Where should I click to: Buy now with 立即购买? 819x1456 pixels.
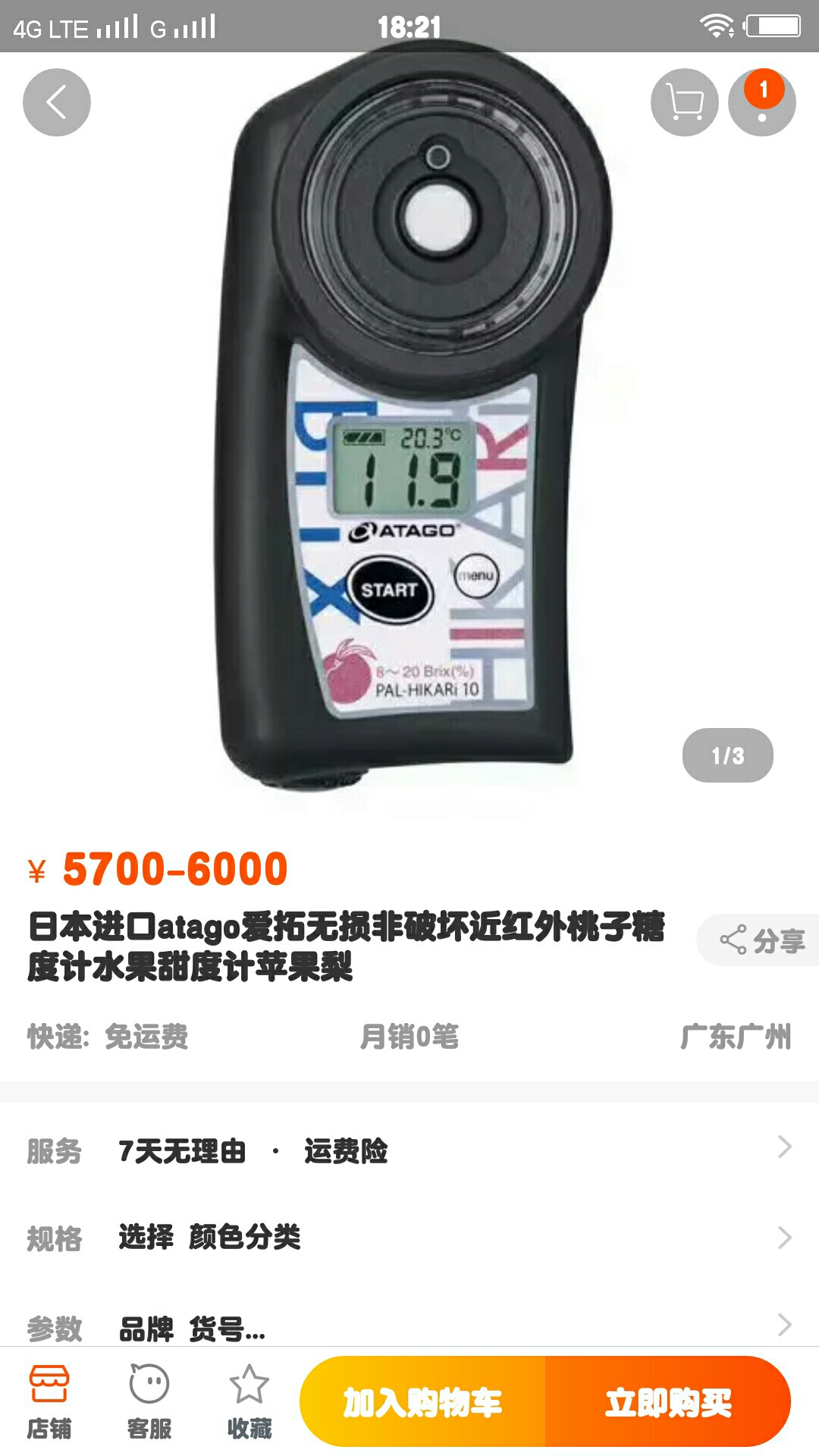coord(668,1401)
